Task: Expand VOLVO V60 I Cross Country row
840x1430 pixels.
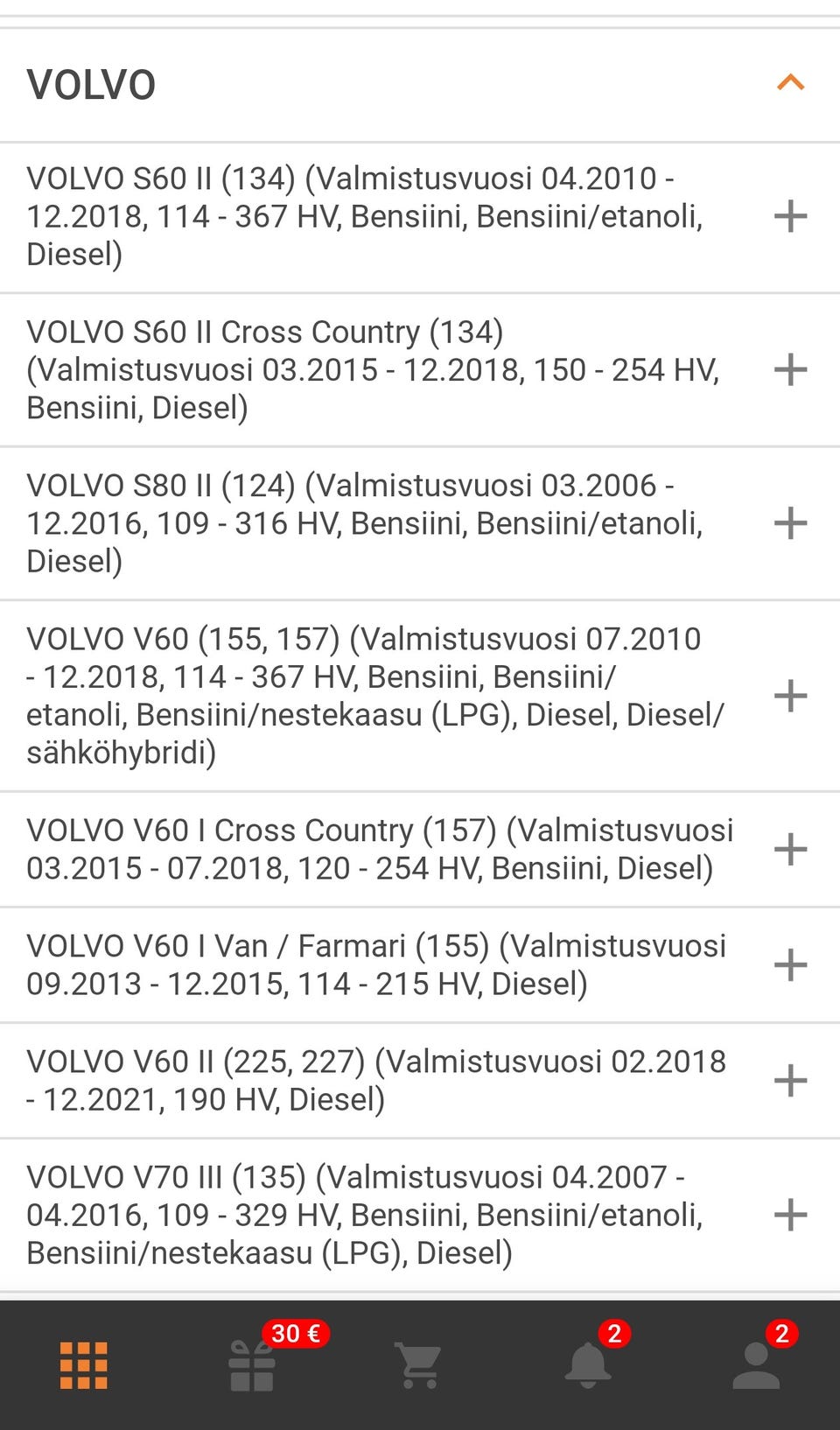Action: (x=790, y=849)
